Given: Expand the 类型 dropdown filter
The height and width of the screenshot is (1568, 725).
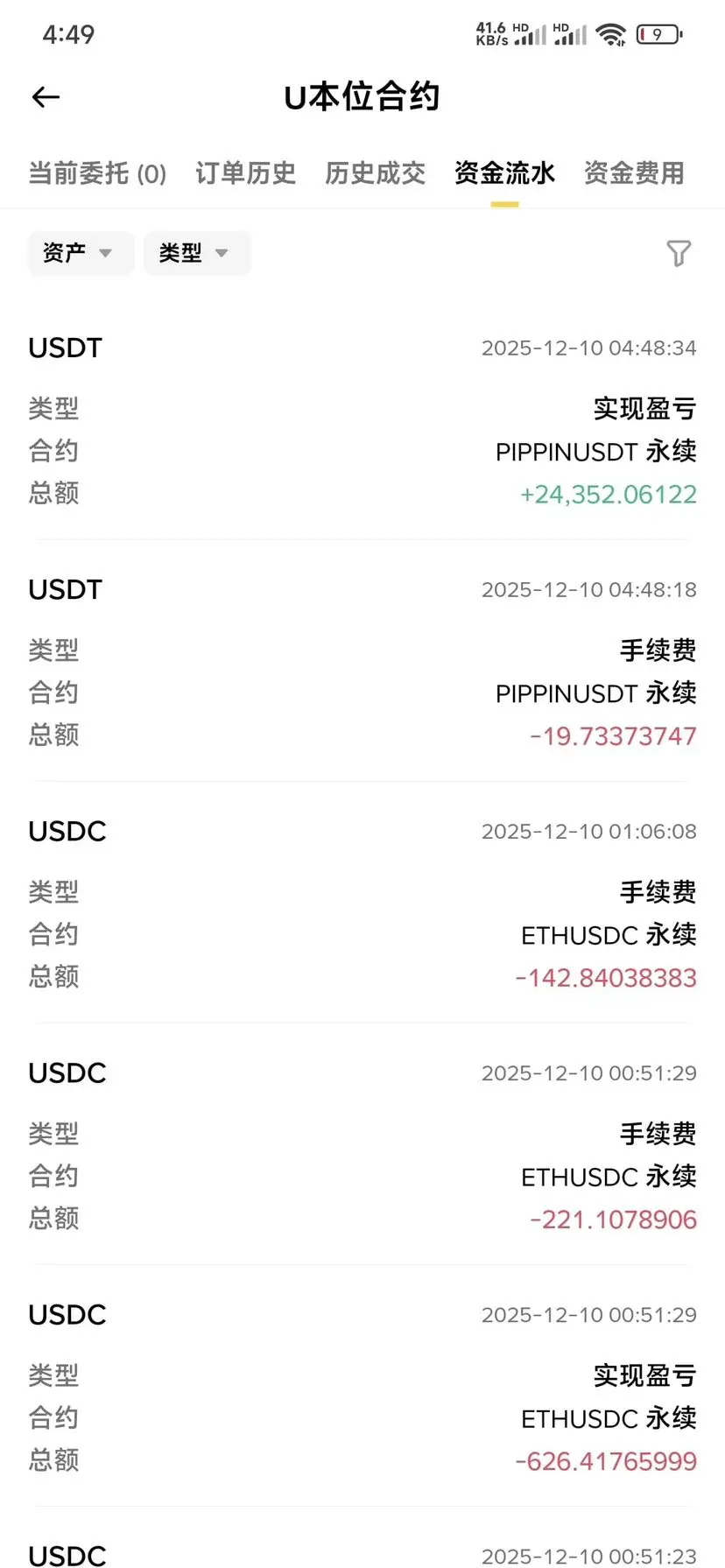Looking at the screenshot, I should 196,253.
